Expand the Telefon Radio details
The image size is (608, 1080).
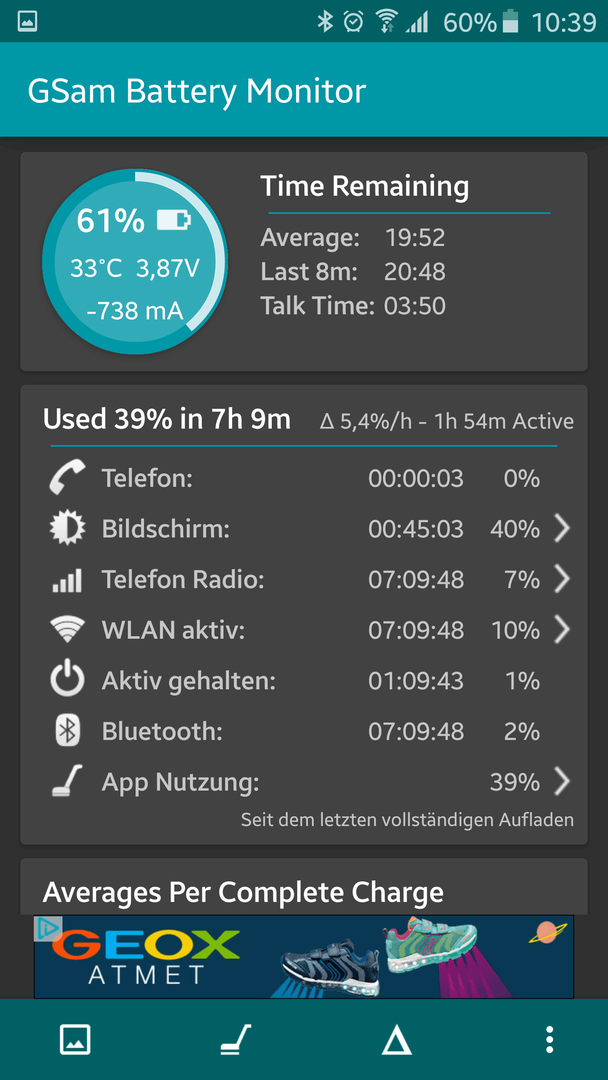coord(304,580)
